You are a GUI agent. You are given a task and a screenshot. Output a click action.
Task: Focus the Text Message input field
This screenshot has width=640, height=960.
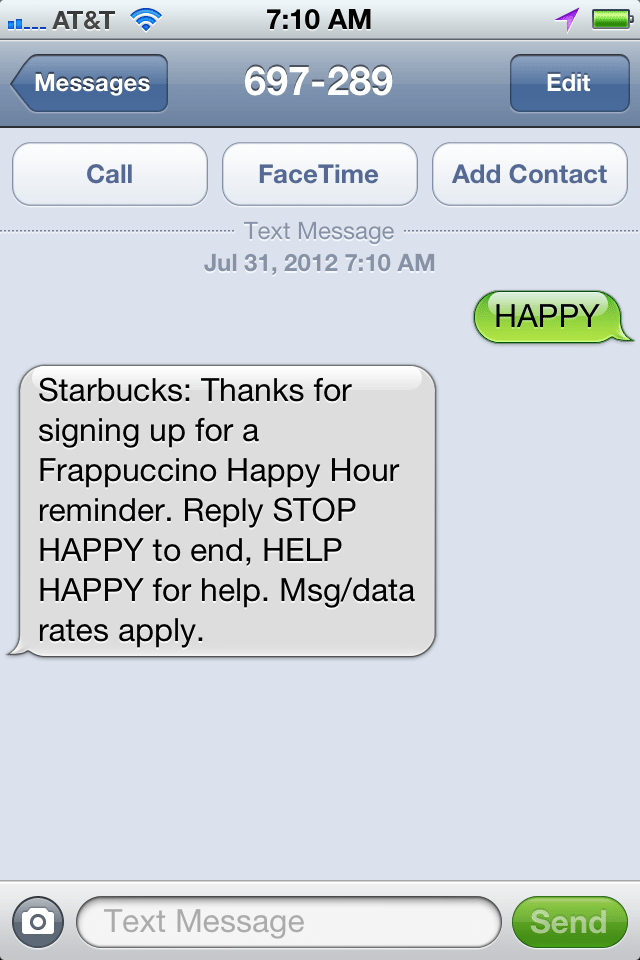point(288,921)
